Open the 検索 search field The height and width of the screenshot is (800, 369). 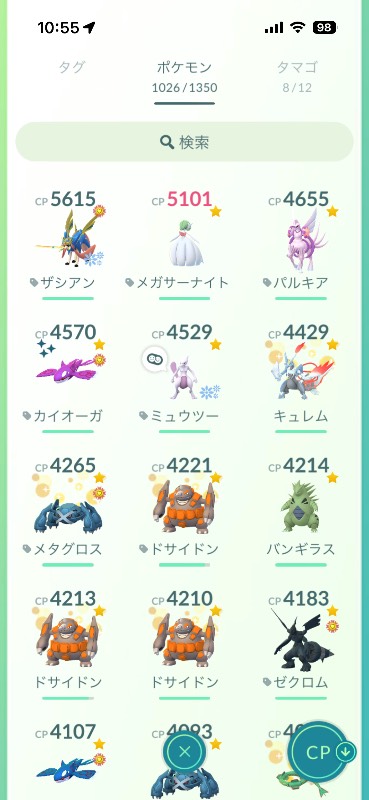184,142
